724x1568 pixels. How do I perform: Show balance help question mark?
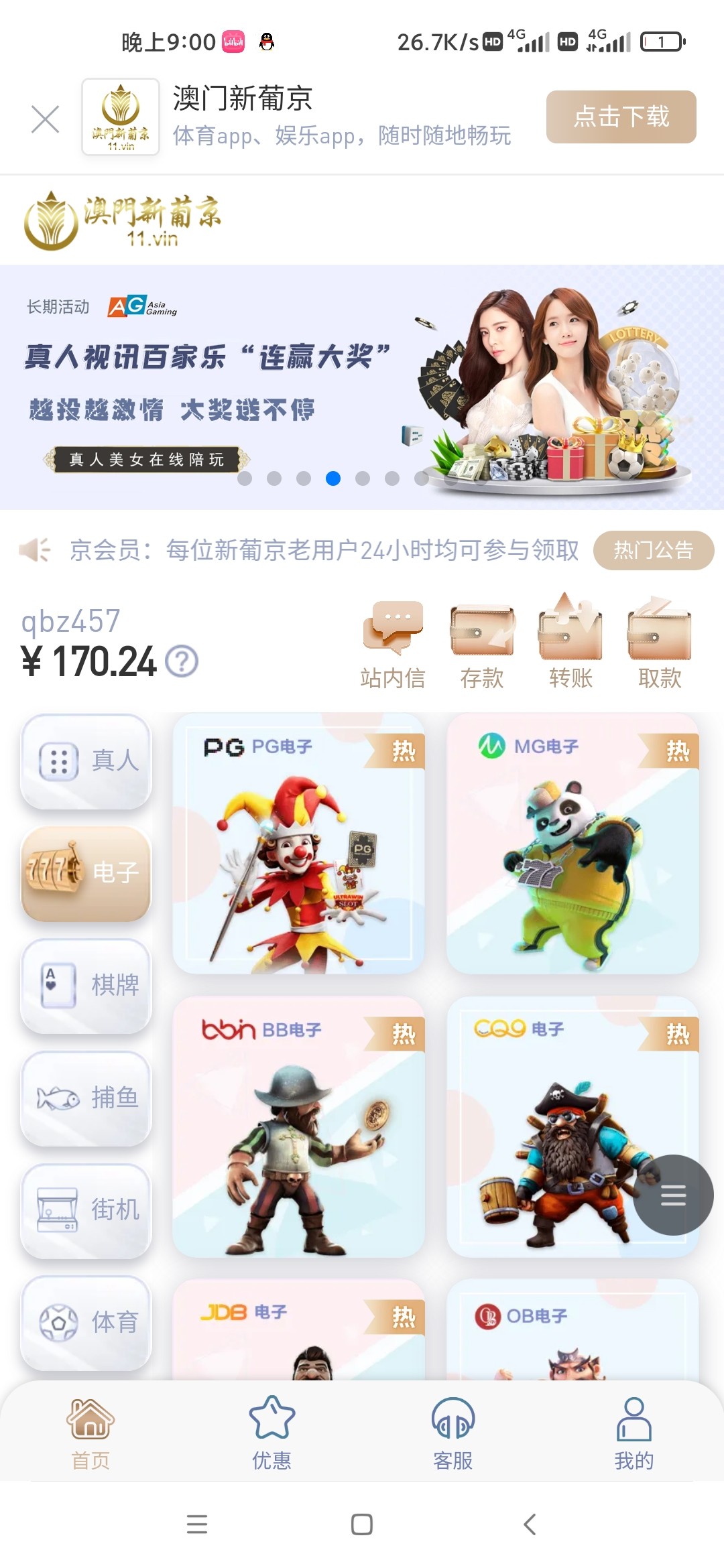(182, 661)
